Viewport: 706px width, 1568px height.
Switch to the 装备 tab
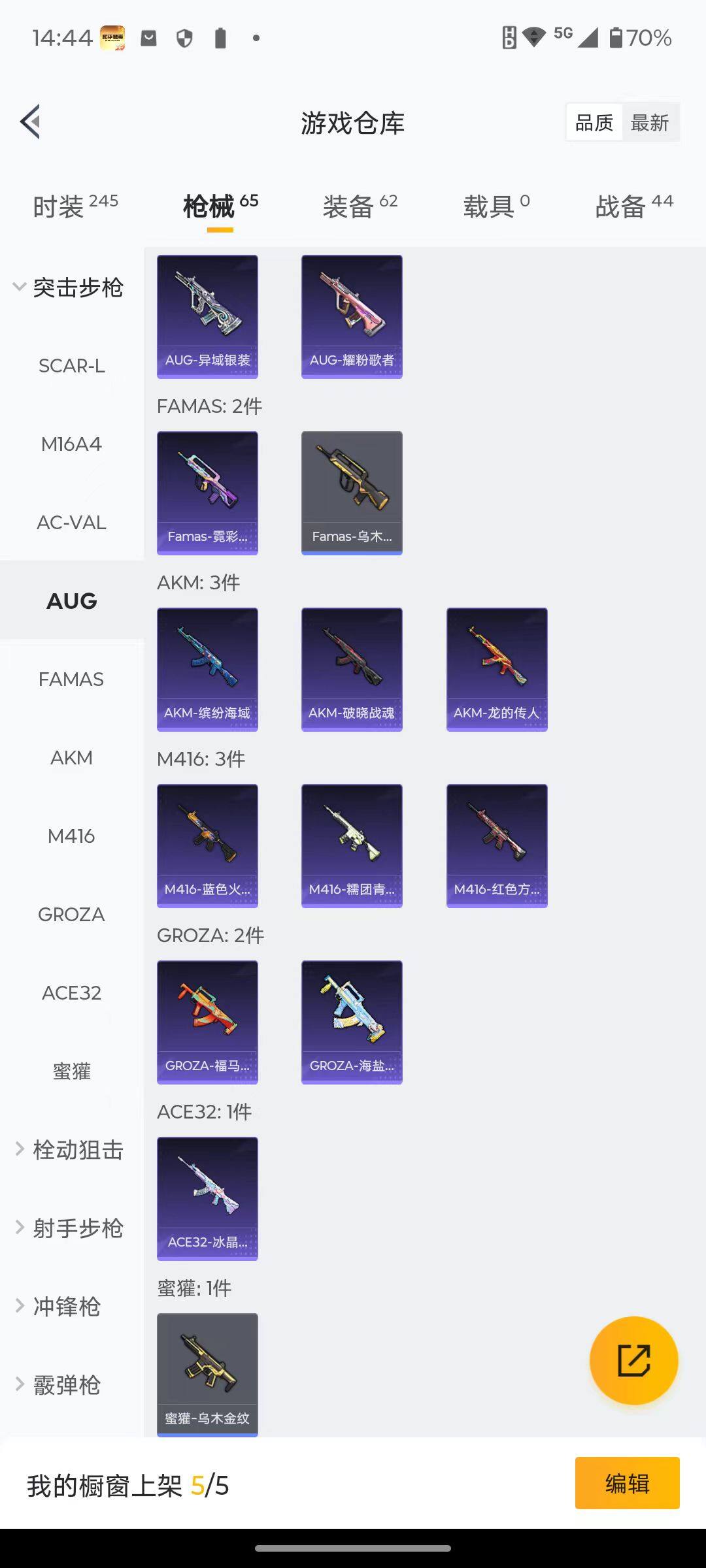tap(360, 206)
